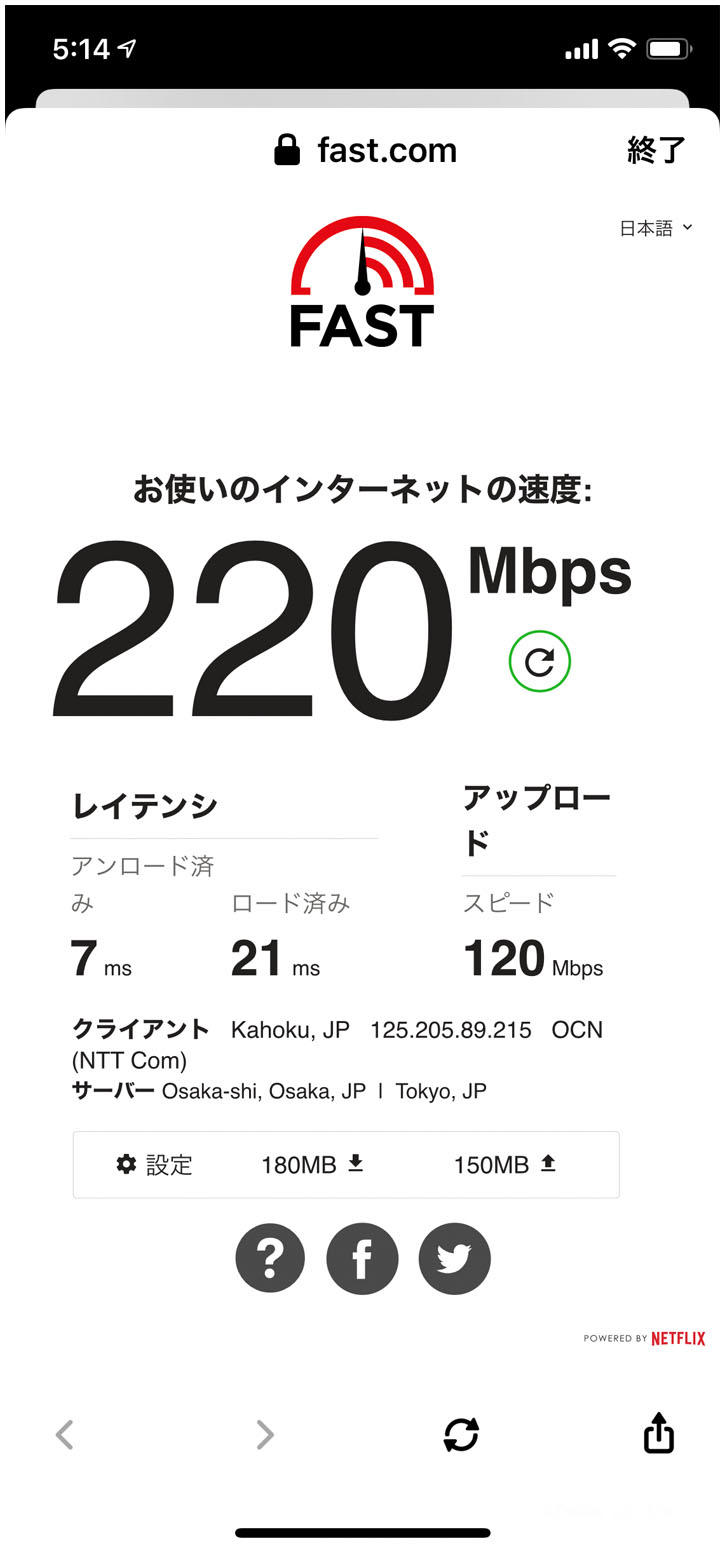Image resolution: width=725 pixels, height=1558 pixels.
Task: Open help via the question mark icon
Action: (x=269, y=1258)
